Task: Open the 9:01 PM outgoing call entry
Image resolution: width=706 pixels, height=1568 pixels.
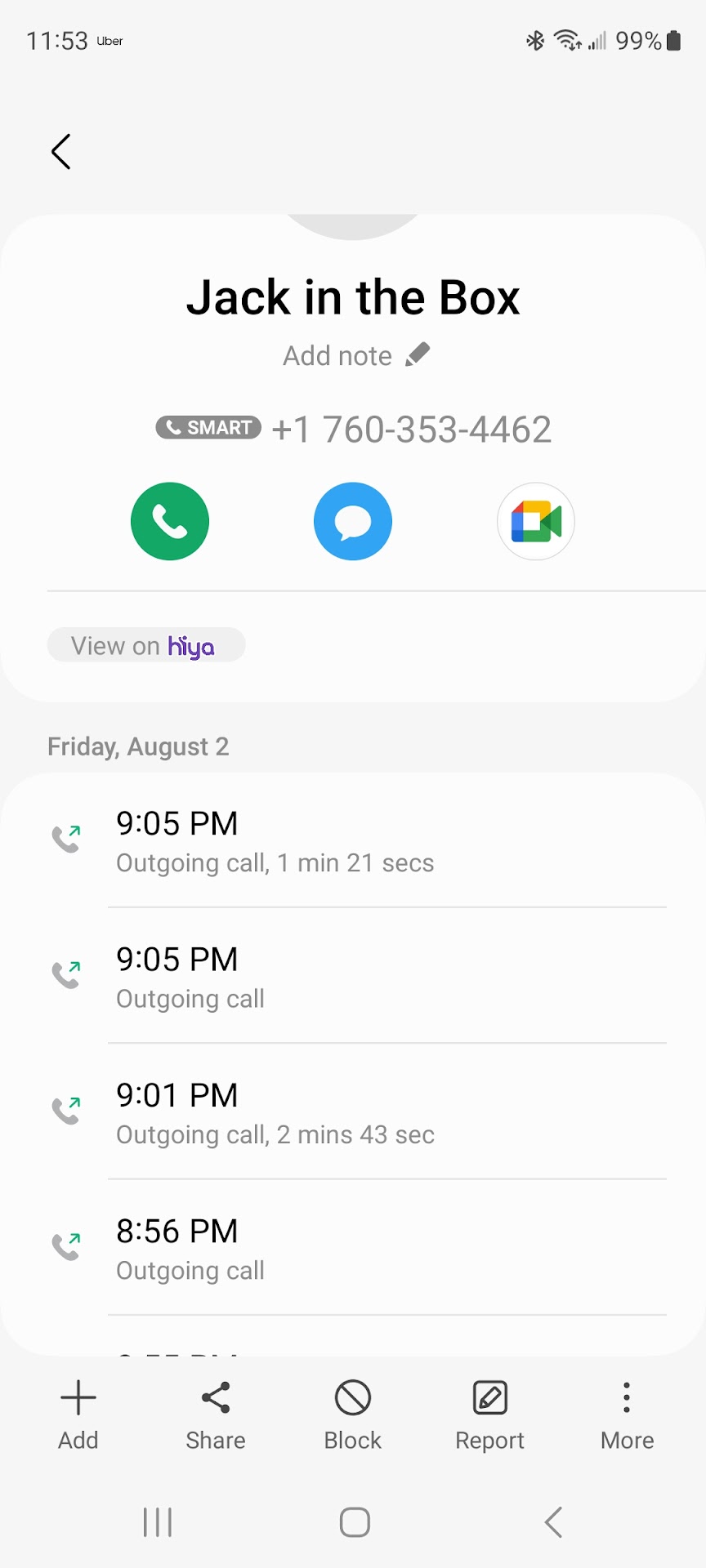Action: (x=353, y=1112)
